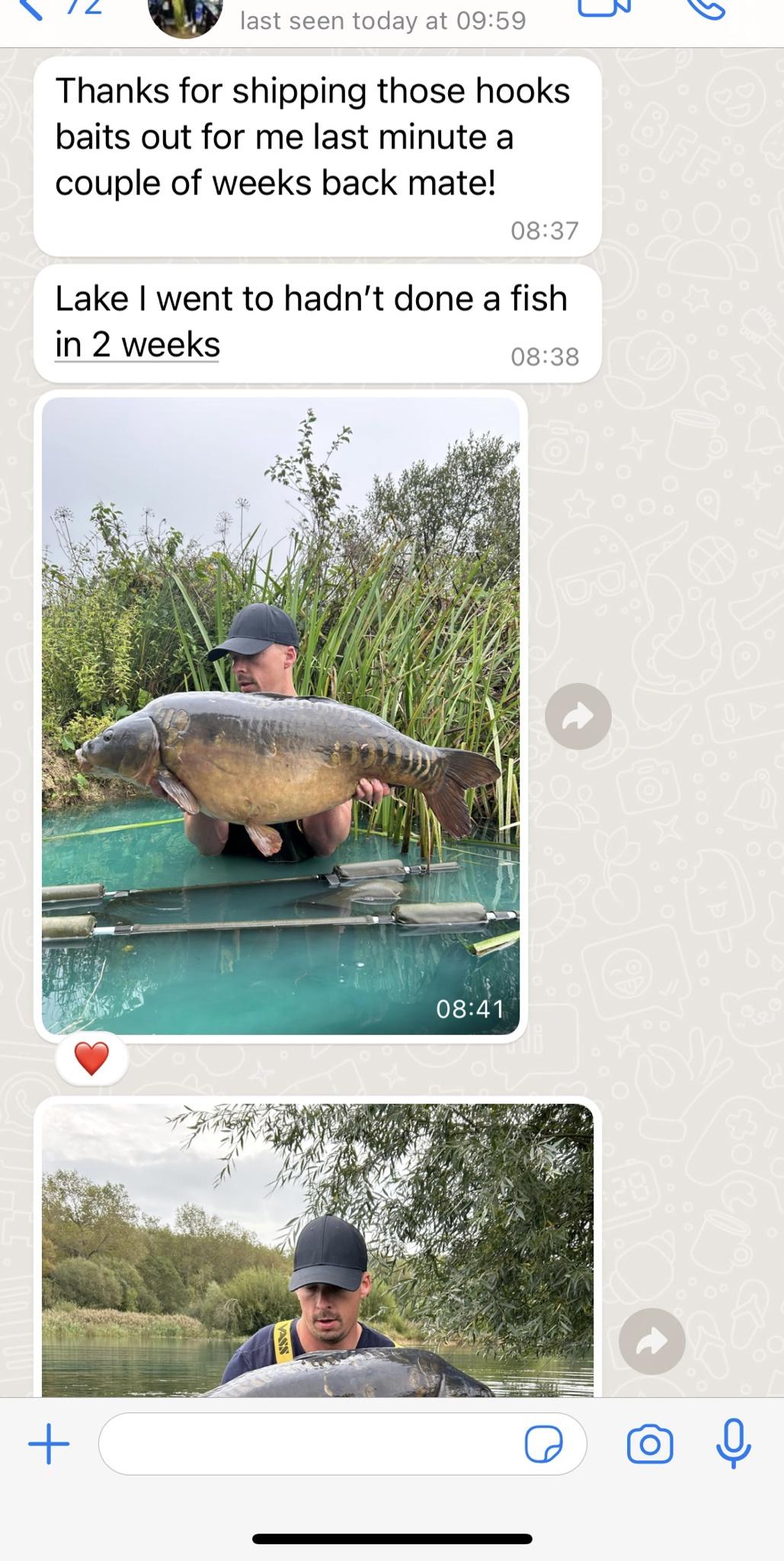This screenshot has width=784, height=1561.
Task: Open the sticker picker
Action: click(x=543, y=1444)
